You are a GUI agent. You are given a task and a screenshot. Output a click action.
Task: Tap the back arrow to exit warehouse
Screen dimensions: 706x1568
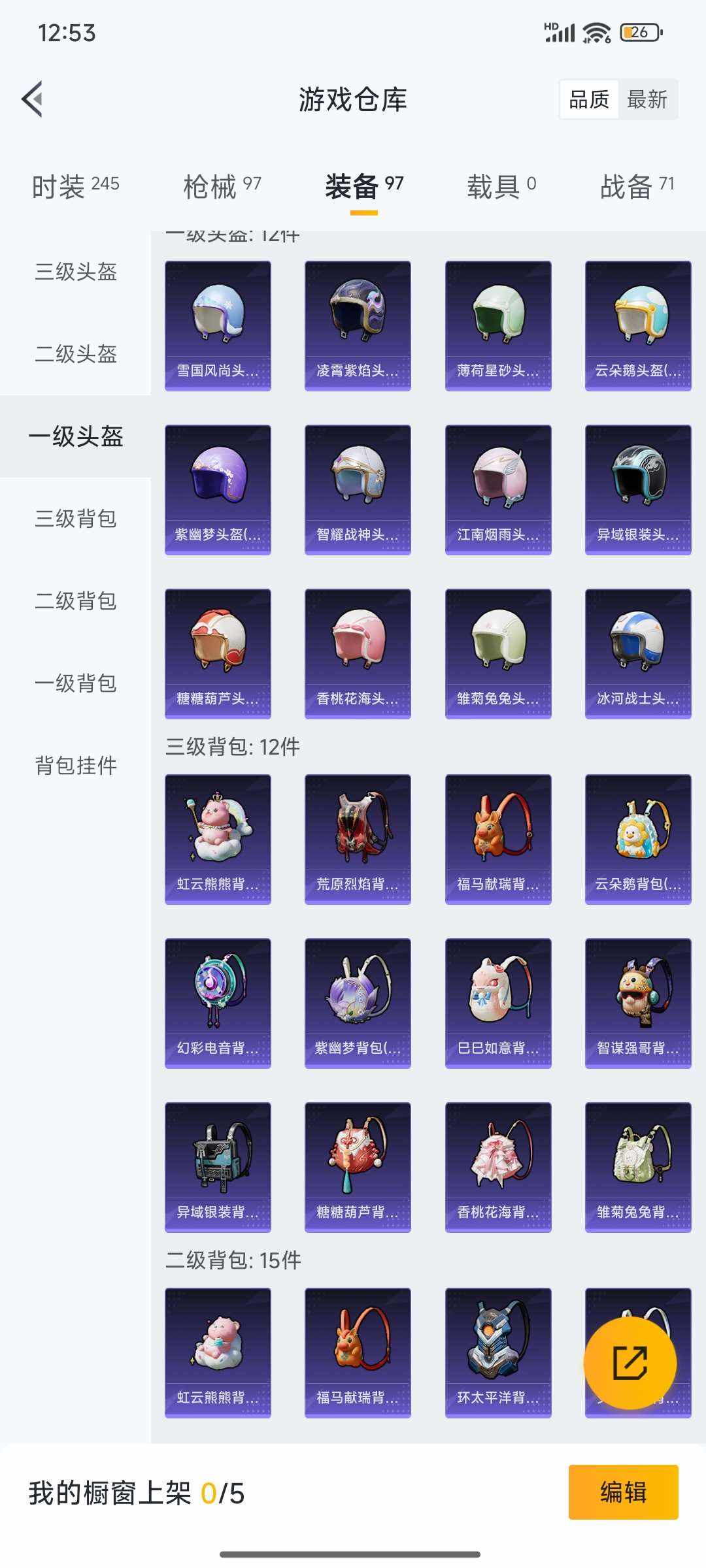tap(34, 99)
